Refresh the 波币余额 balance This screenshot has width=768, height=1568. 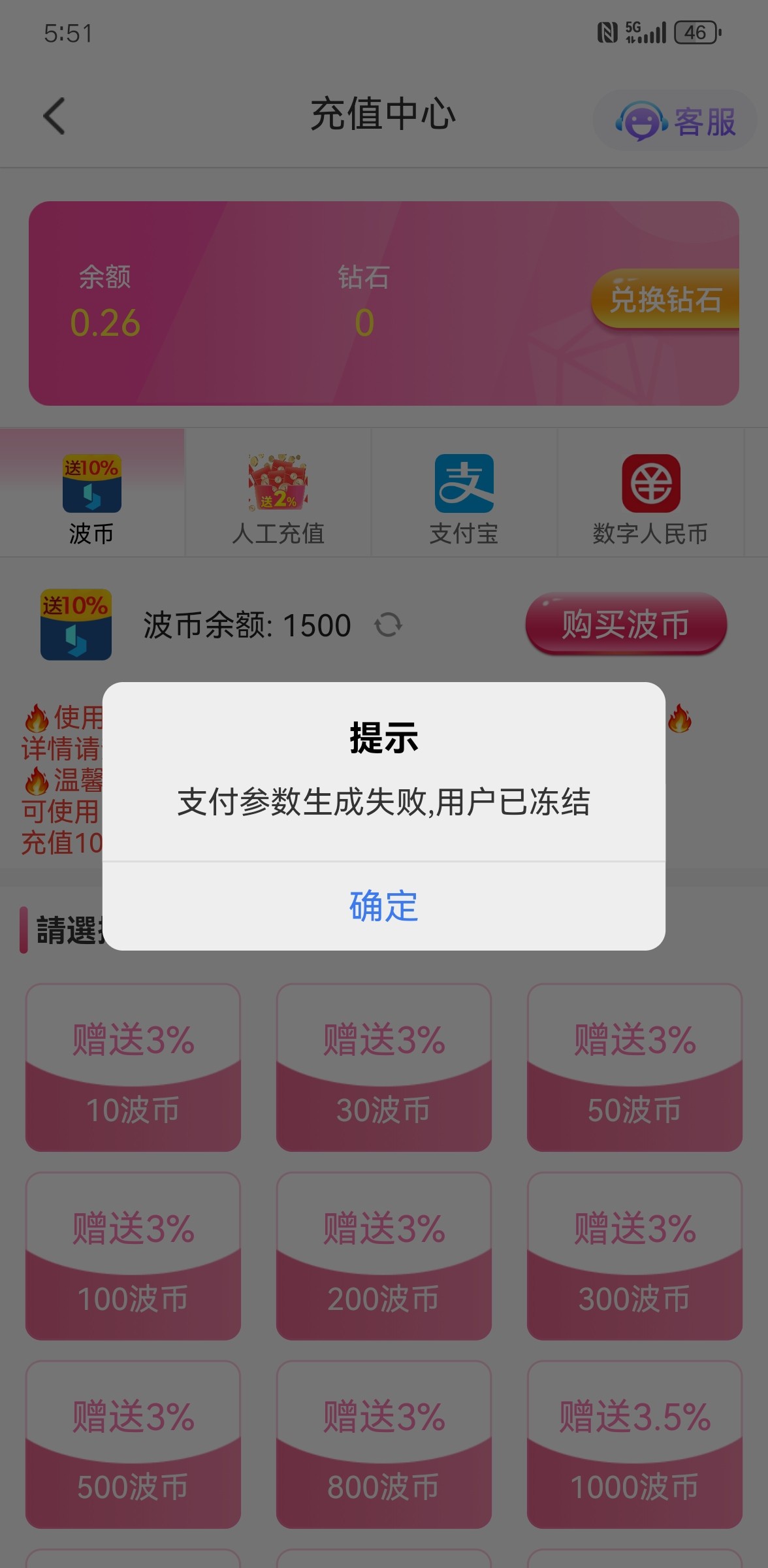[x=388, y=625]
